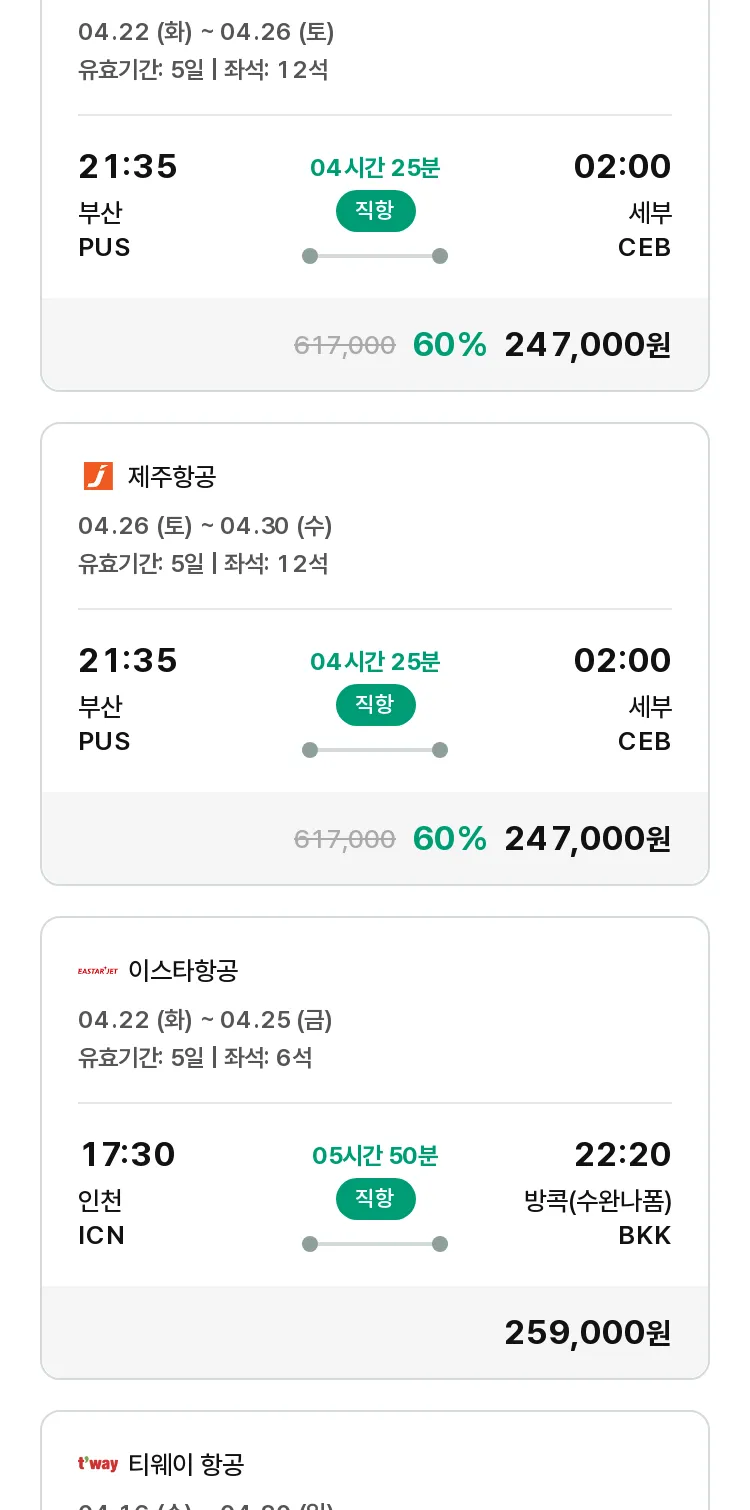Open Jeju Air Busan–Cebu deal for 04.22–04.26
The height and width of the screenshot is (1510, 750).
375,195
